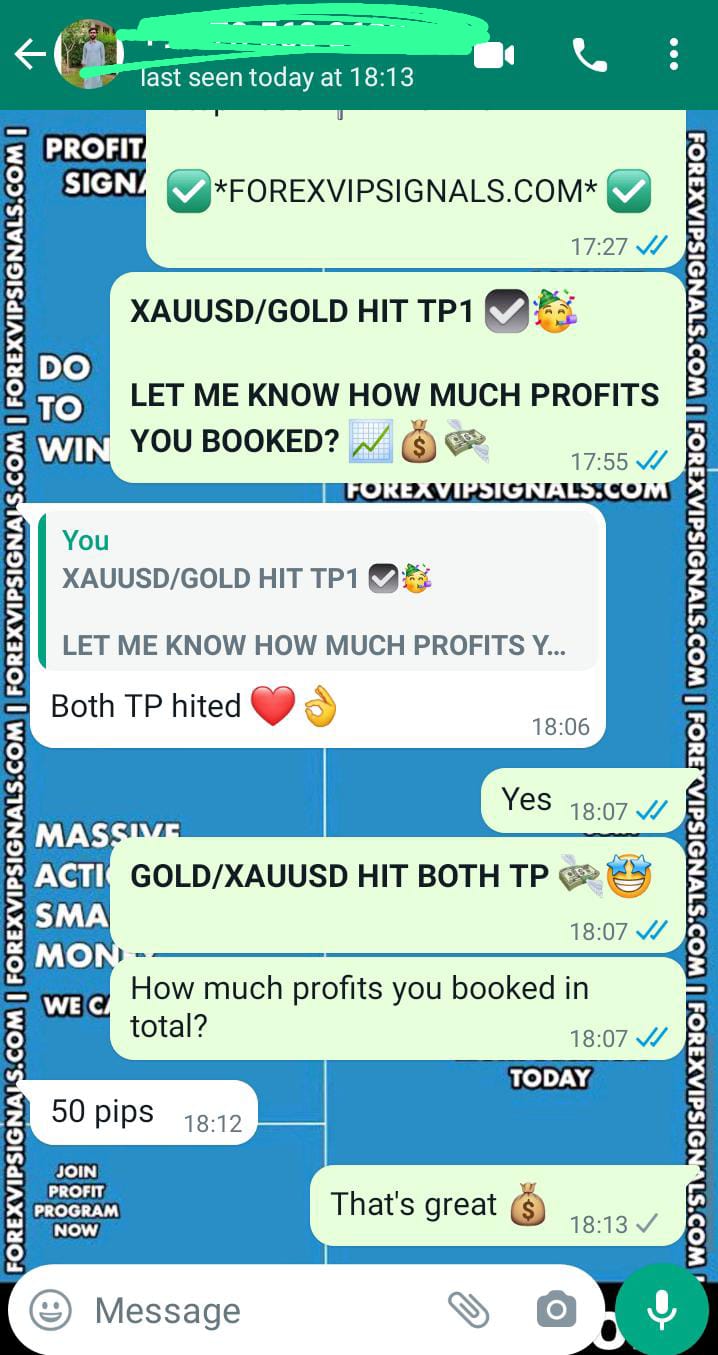The width and height of the screenshot is (718, 1355).
Task: Tap the Message input field
Action: (260, 1310)
